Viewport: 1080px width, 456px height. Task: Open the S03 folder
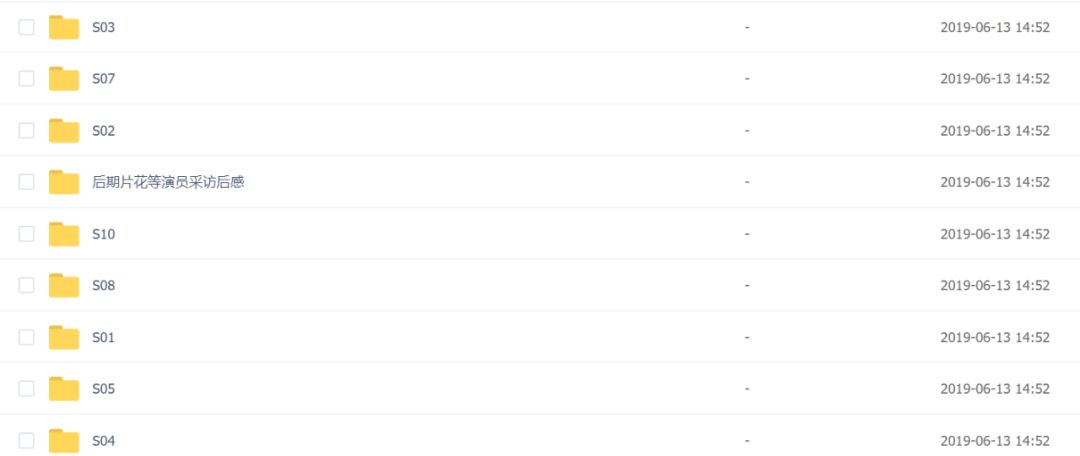(103, 27)
